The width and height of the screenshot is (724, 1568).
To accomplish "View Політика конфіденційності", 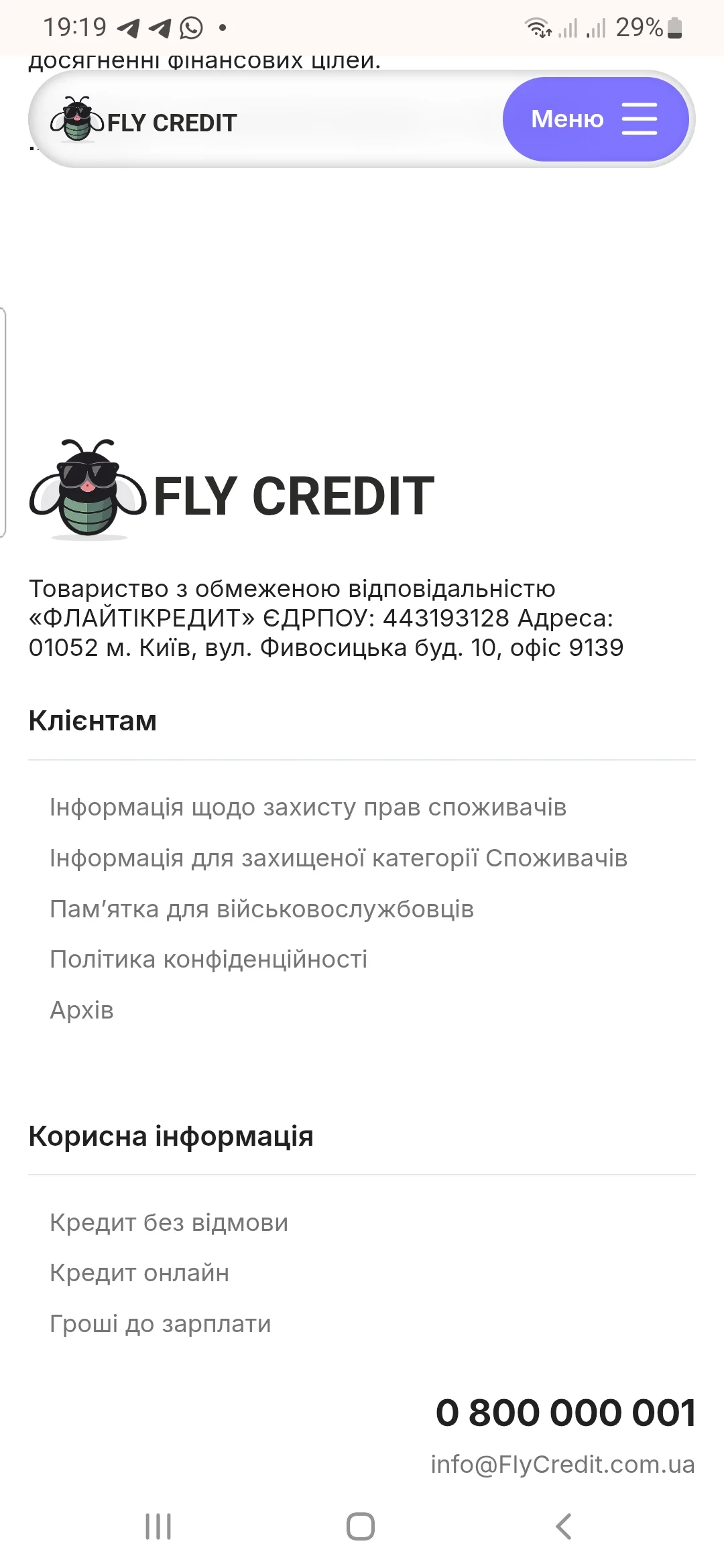I will pyautogui.click(x=208, y=960).
